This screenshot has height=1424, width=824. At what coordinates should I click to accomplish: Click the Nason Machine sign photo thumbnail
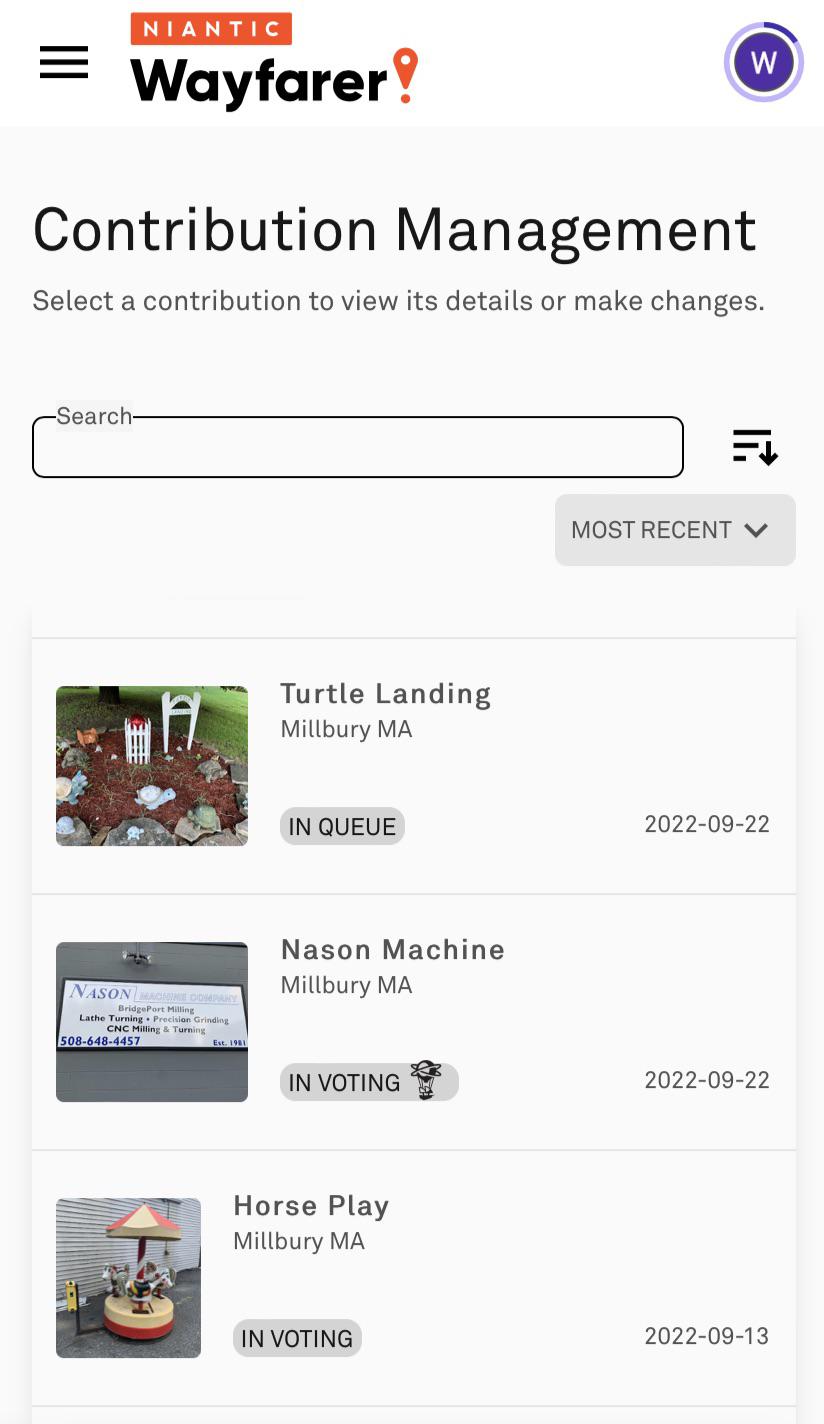pos(151,1020)
